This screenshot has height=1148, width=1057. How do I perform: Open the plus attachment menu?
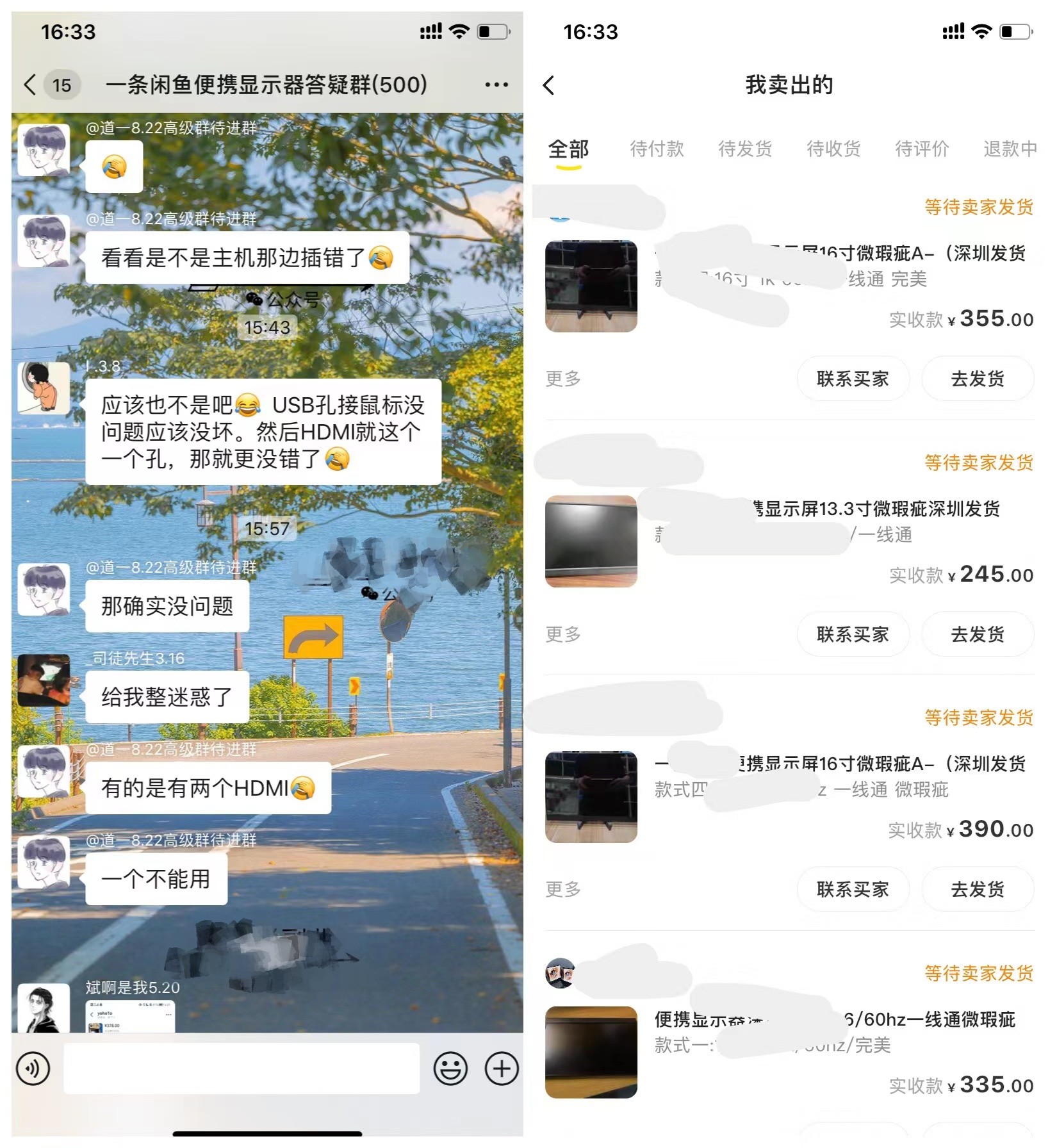(501, 1068)
